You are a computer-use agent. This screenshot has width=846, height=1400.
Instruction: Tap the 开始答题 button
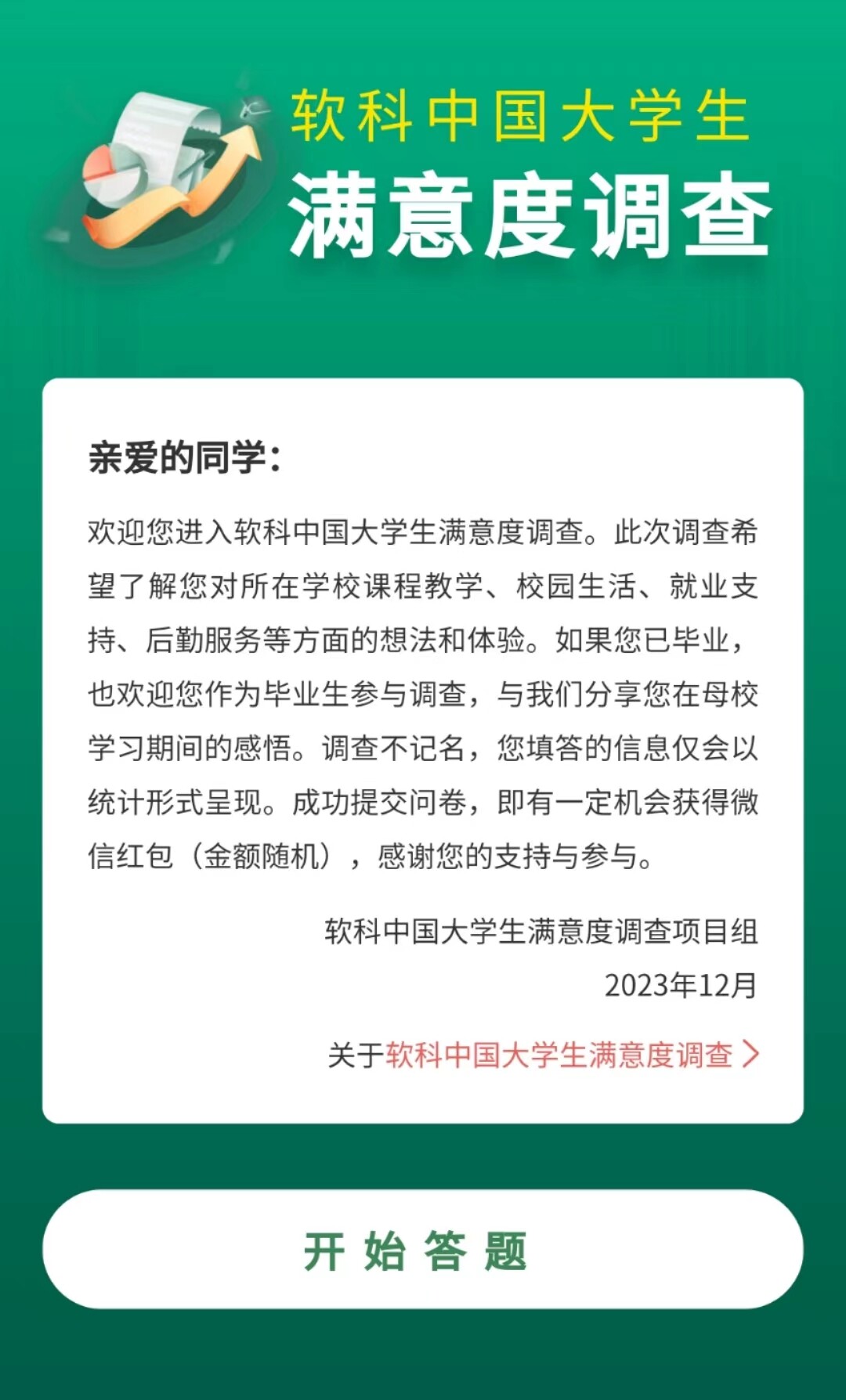[423, 1250]
